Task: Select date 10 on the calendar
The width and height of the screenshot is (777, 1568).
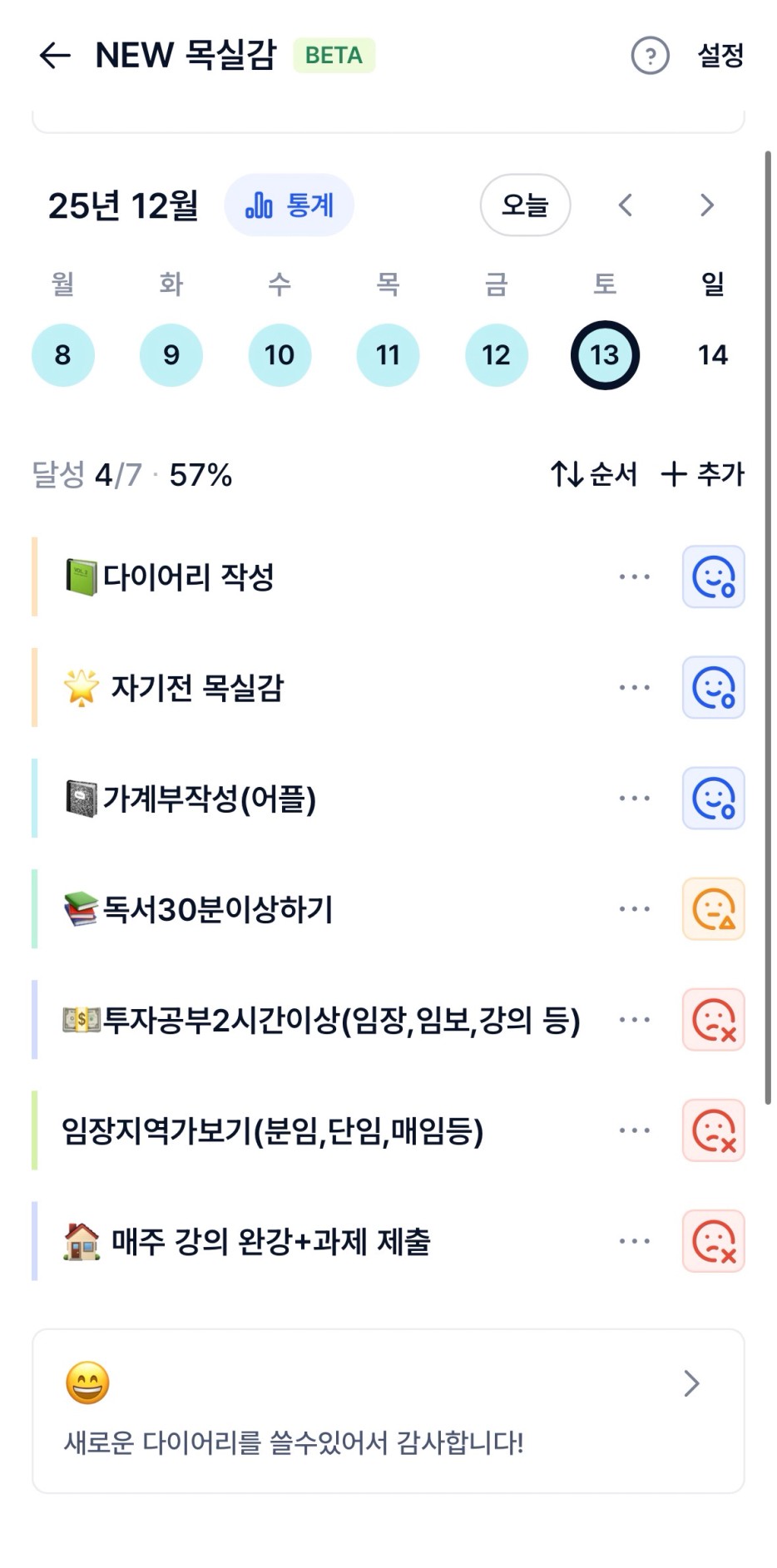Action: [280, 355]
